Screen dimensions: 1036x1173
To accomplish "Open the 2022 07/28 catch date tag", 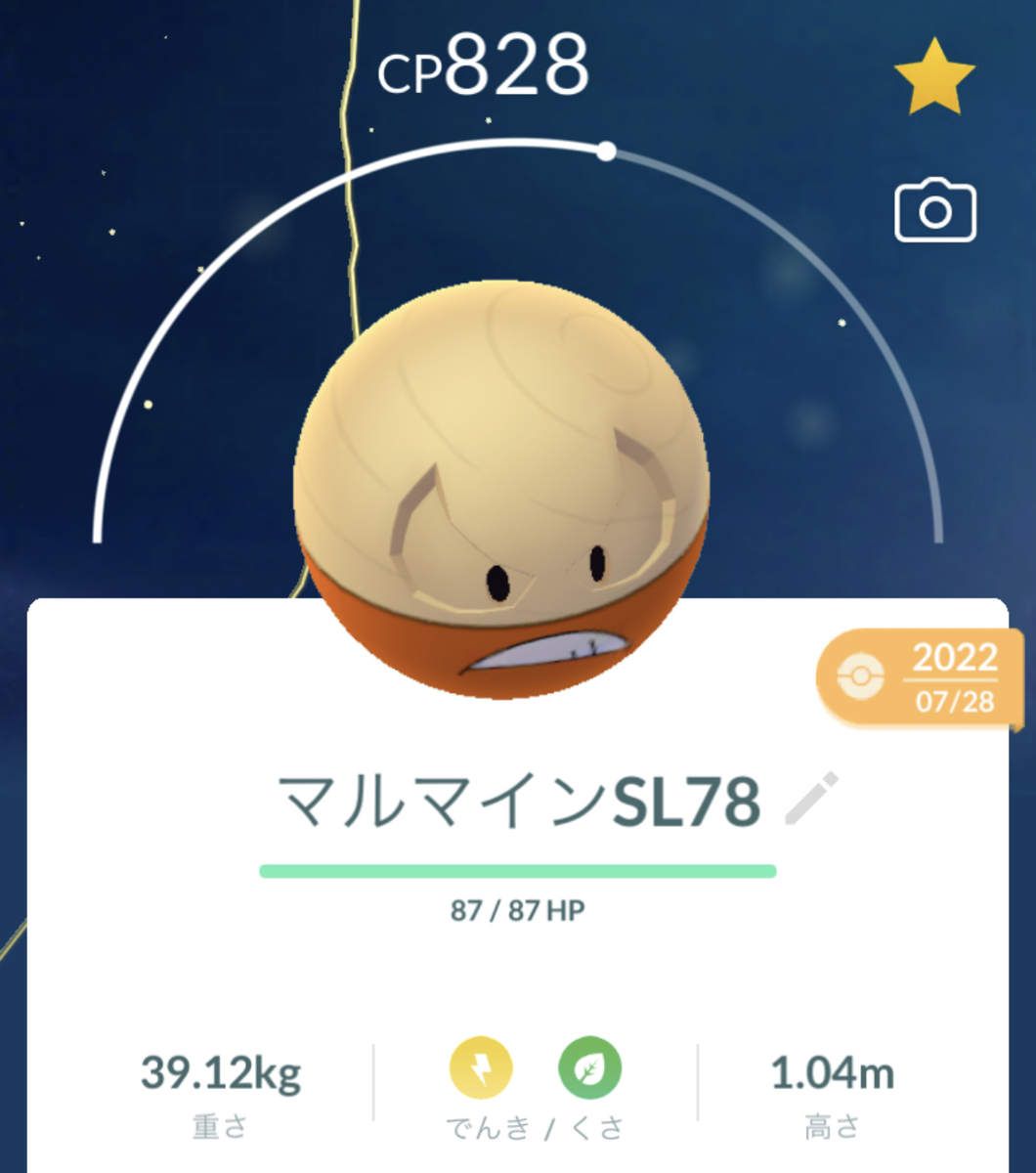I will (x=911, y=676).
